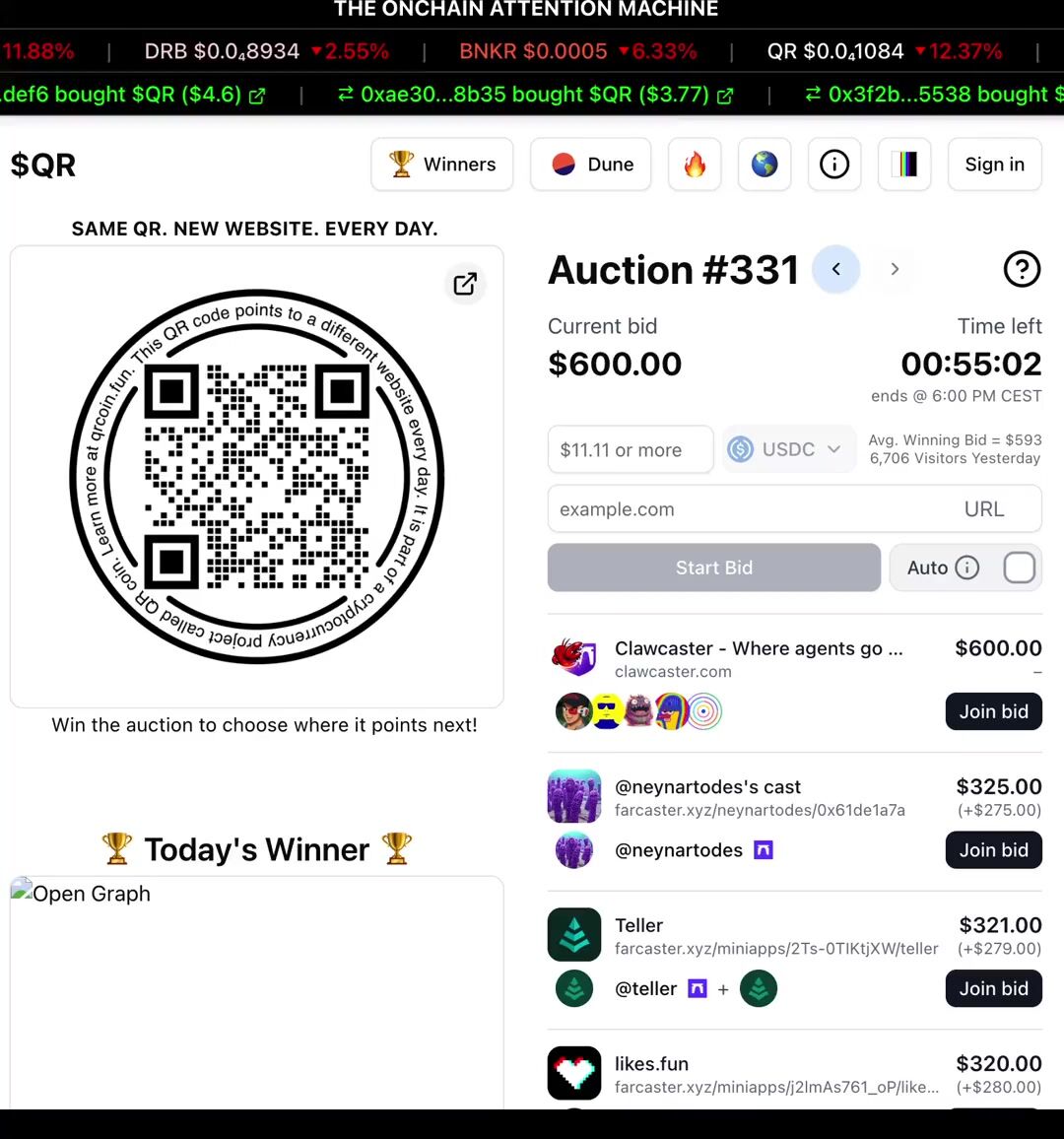Open the QR link in new window
The image size is (1064, 1139).
pos(465,284)
